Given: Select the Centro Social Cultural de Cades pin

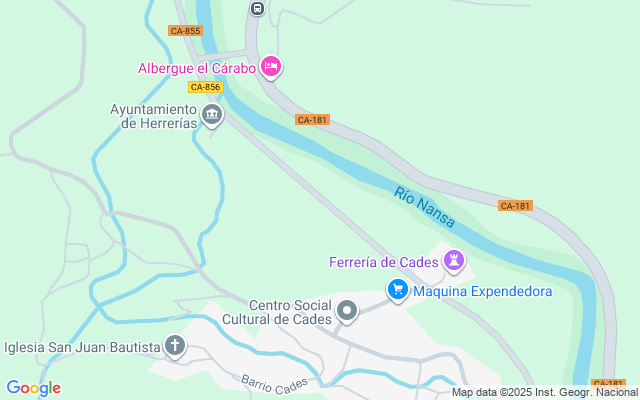Looking at the screenshot, I should coord(347,311).
